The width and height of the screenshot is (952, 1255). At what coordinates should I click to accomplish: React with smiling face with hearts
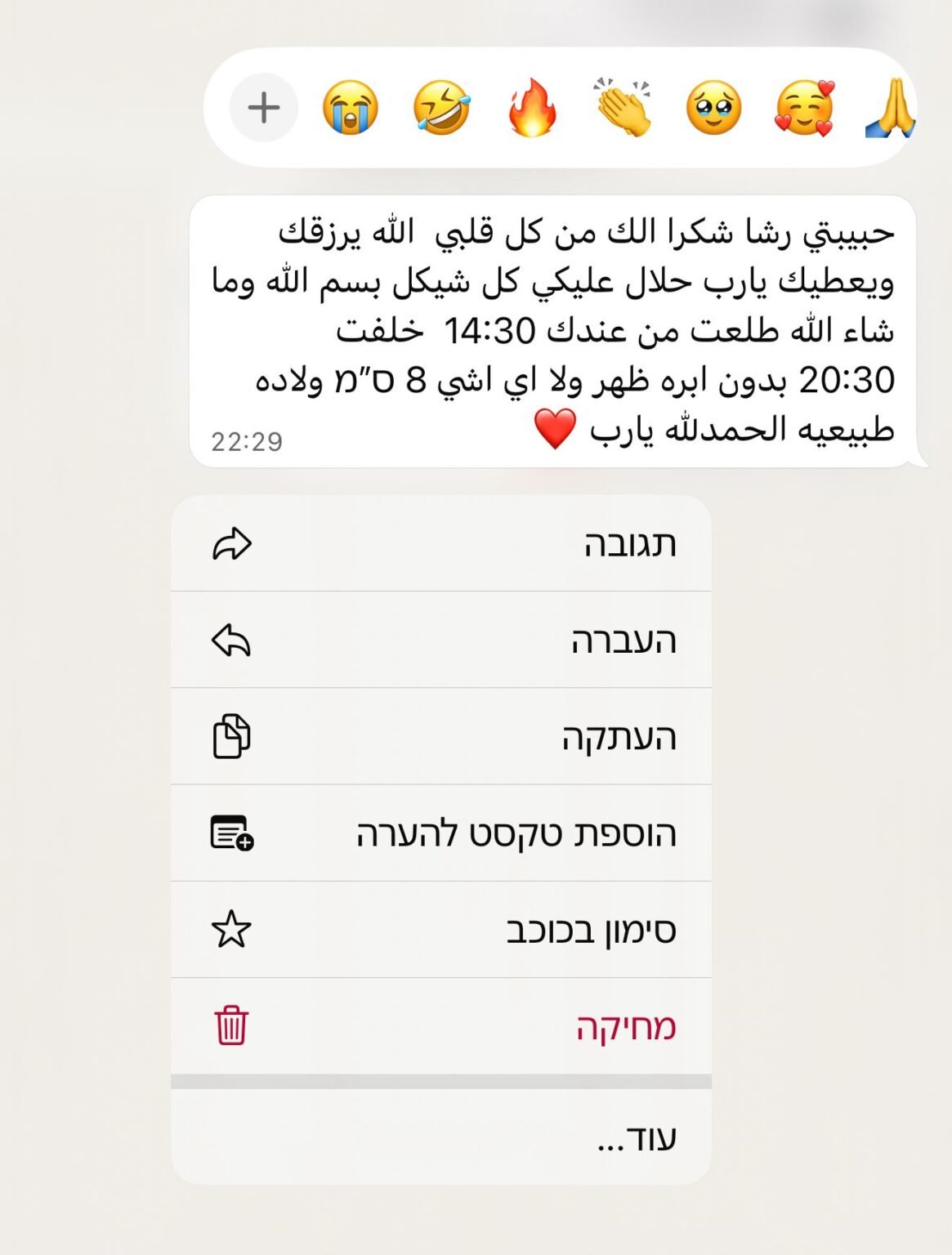[804, 108]
